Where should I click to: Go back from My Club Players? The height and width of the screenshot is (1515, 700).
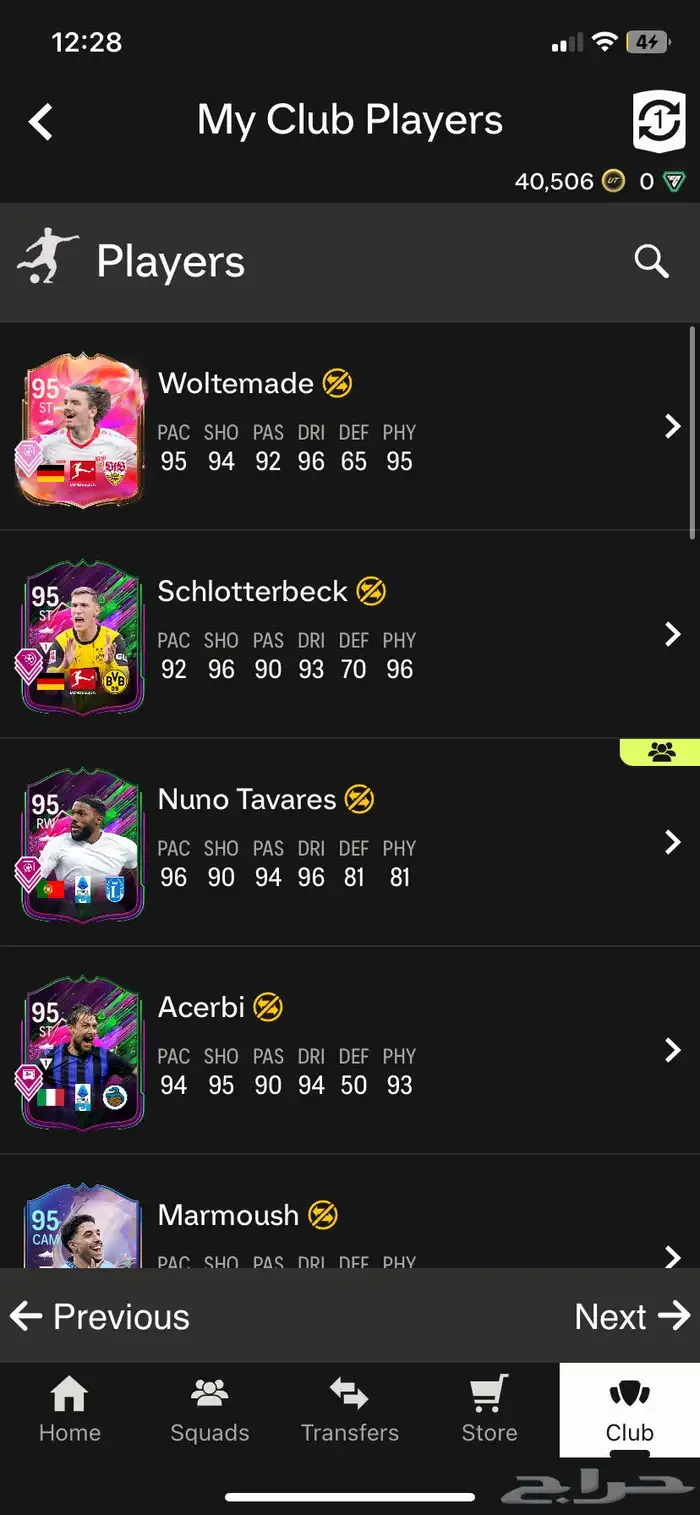tap(40, 122)
